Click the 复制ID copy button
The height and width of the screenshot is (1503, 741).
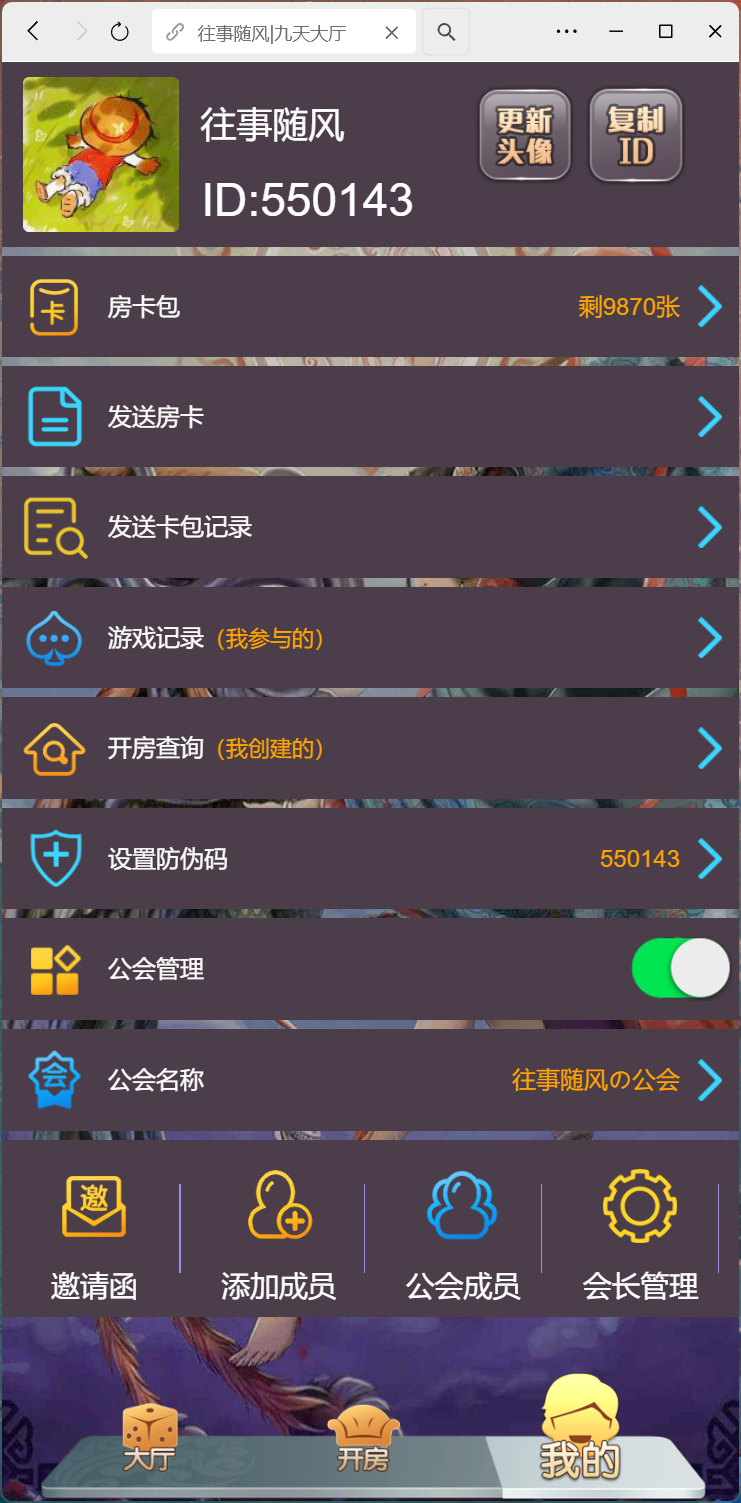pos(635,133)
